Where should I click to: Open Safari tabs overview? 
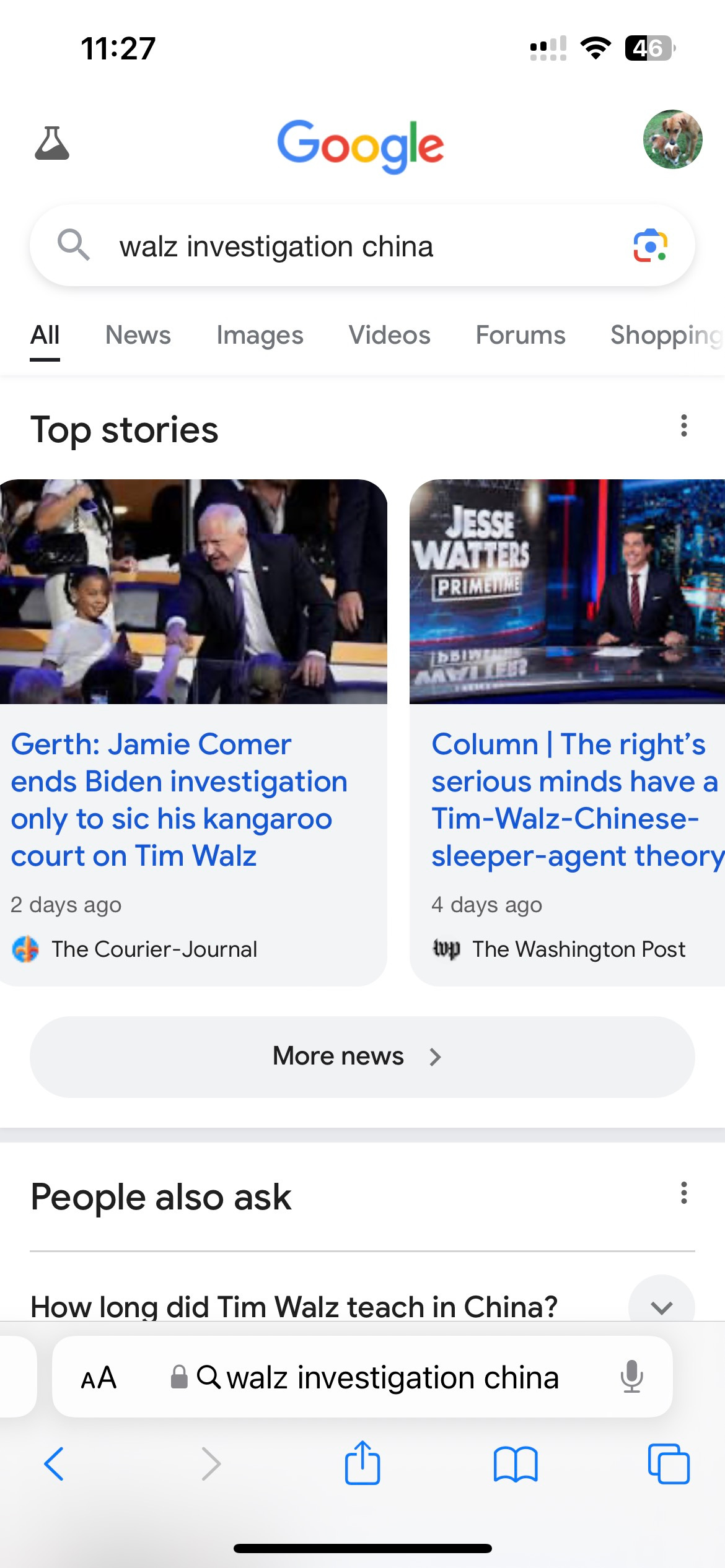click(x=668, y=1464)
